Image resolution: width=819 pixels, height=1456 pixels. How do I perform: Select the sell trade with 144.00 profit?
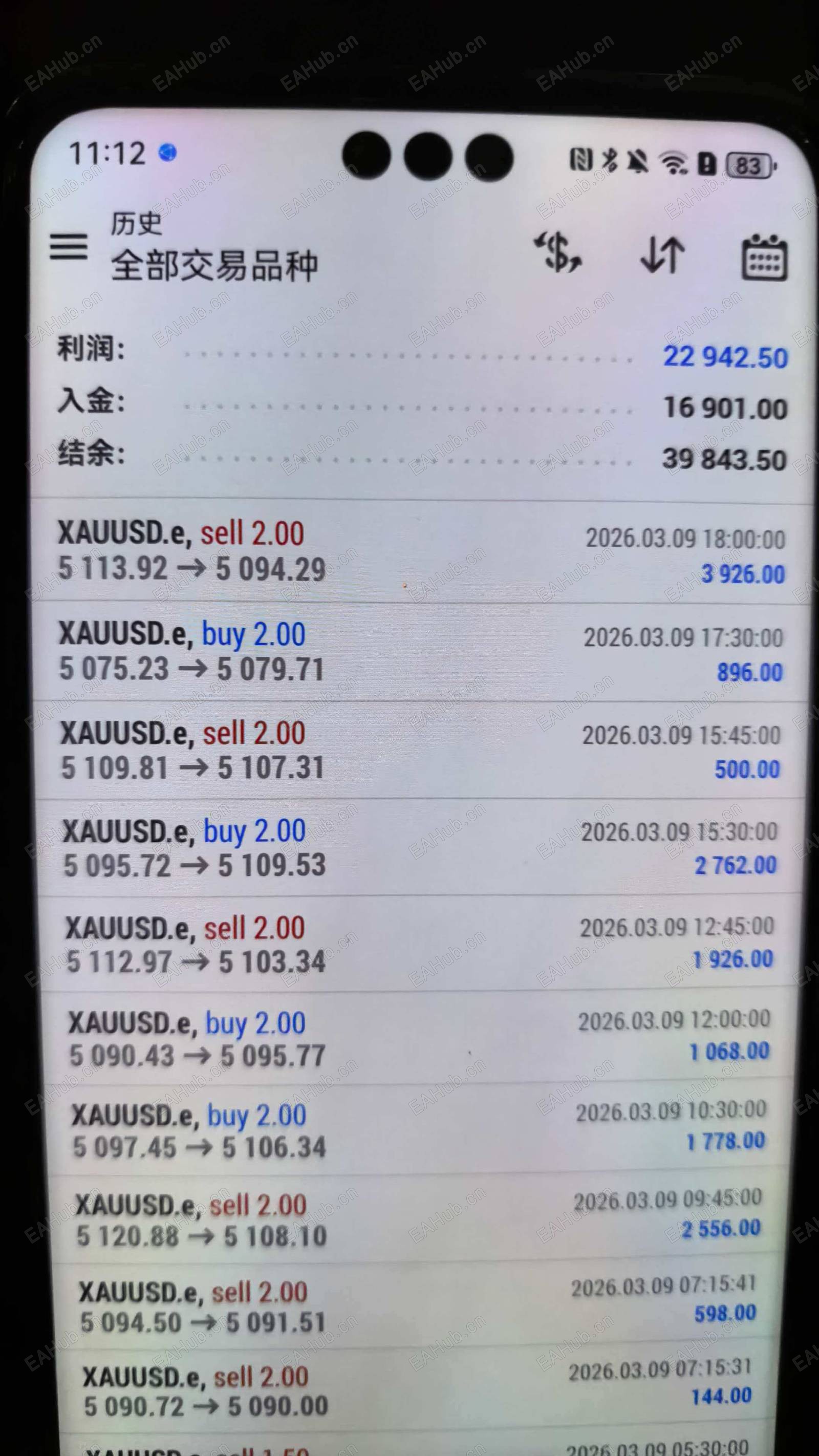pos(418,1390)
